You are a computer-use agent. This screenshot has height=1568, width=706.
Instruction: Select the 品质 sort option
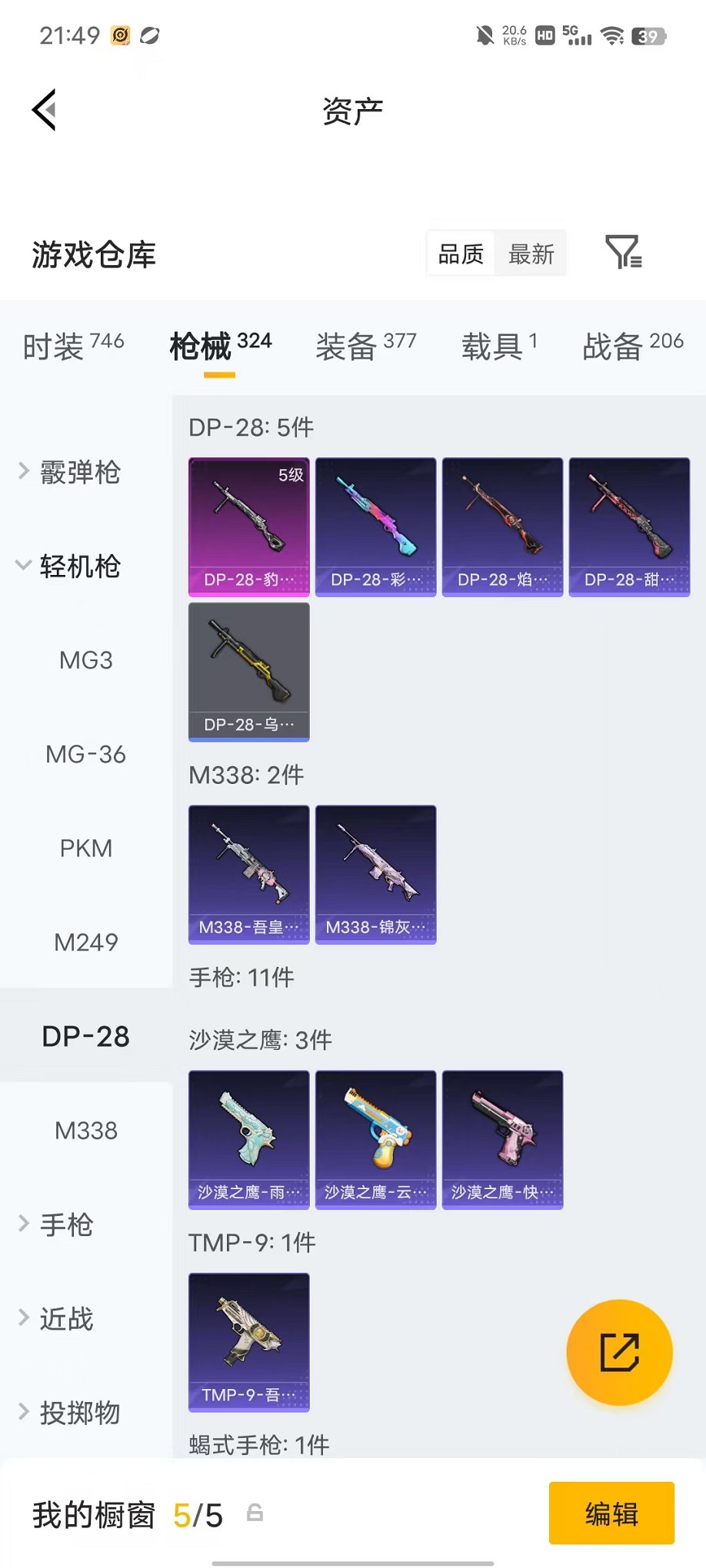point(461,254)
